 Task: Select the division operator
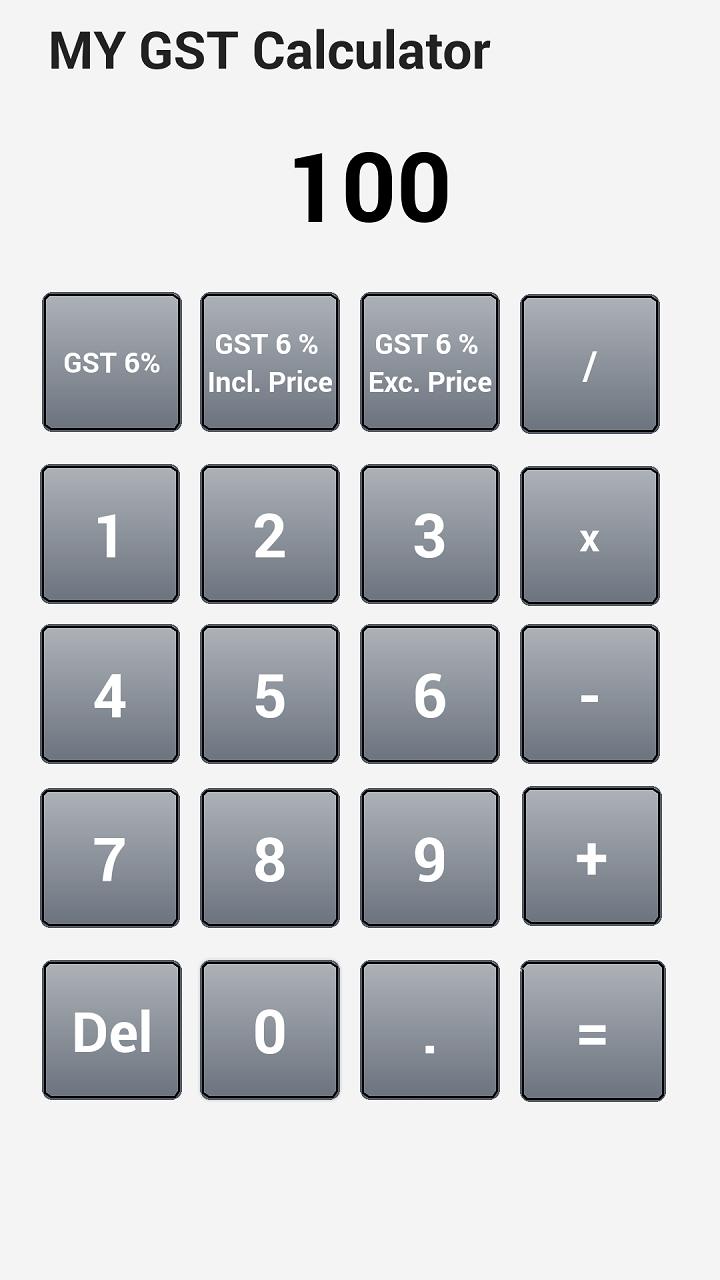[x=589, y=362]
